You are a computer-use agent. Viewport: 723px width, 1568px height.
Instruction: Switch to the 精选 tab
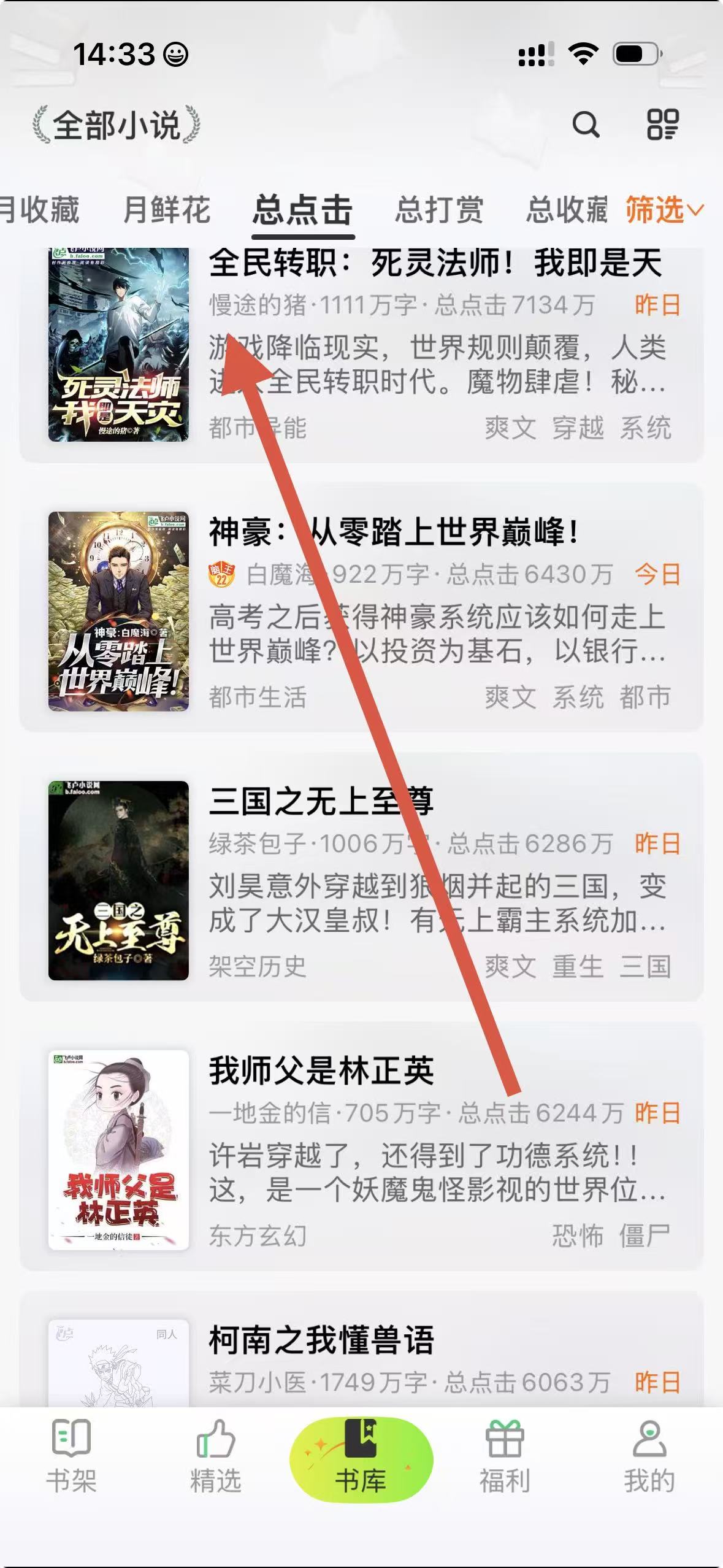[x=215, y=1456]
